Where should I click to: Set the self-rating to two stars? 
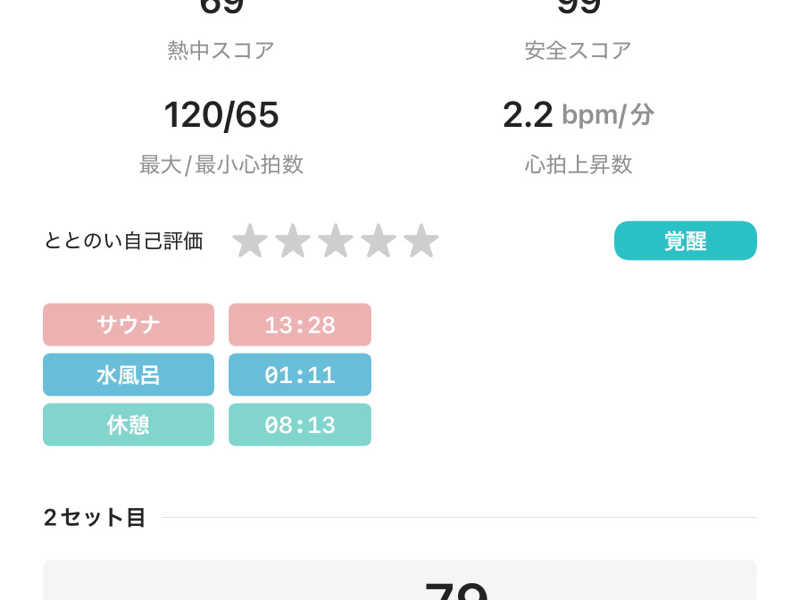click(x=292, y=241)
